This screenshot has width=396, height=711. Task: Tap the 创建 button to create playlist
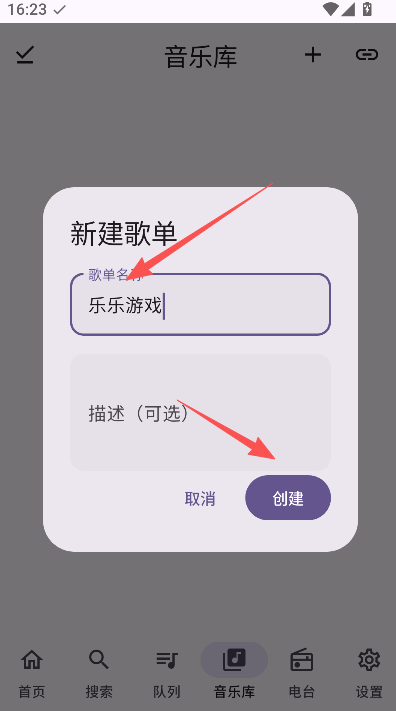[288, 497]
